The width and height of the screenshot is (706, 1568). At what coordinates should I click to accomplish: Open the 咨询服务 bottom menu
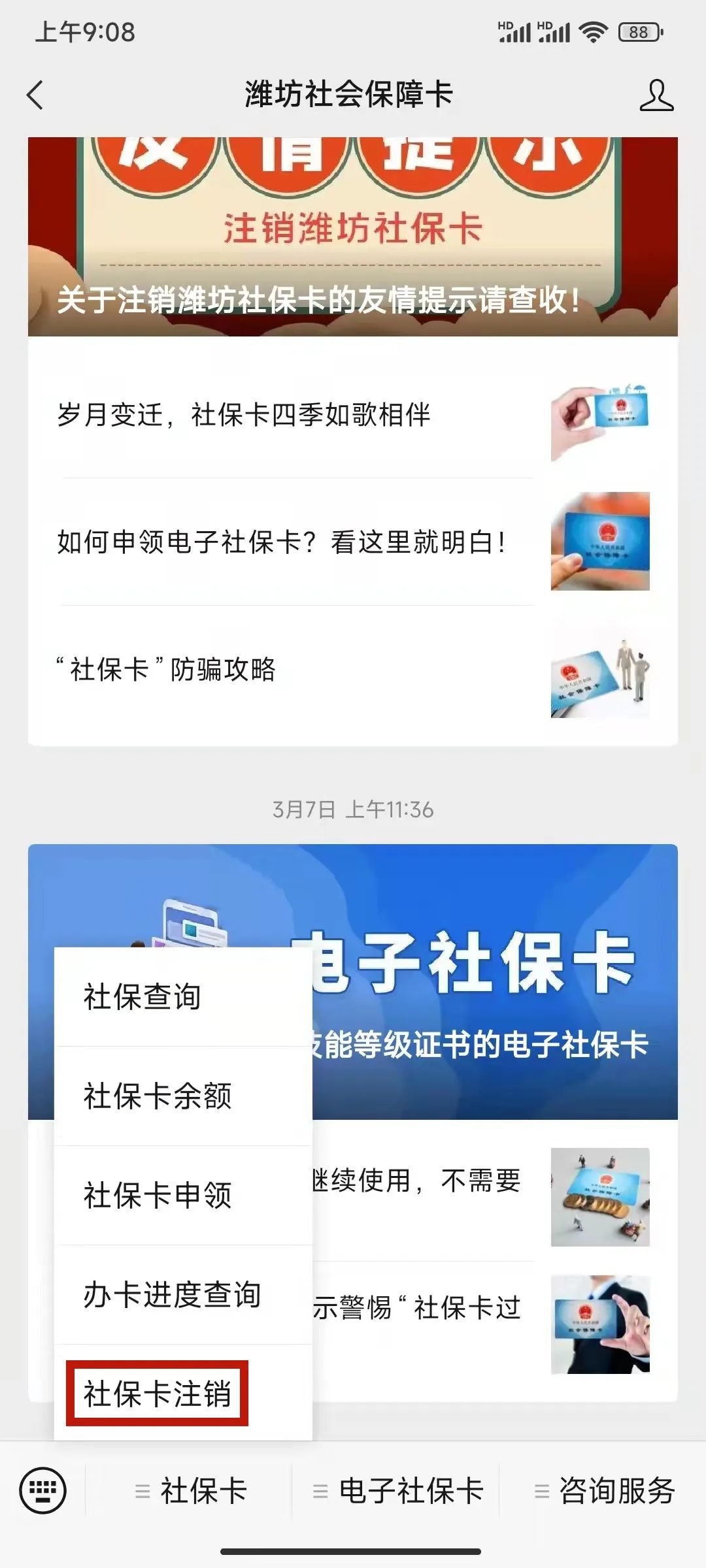coord(605,1491)
